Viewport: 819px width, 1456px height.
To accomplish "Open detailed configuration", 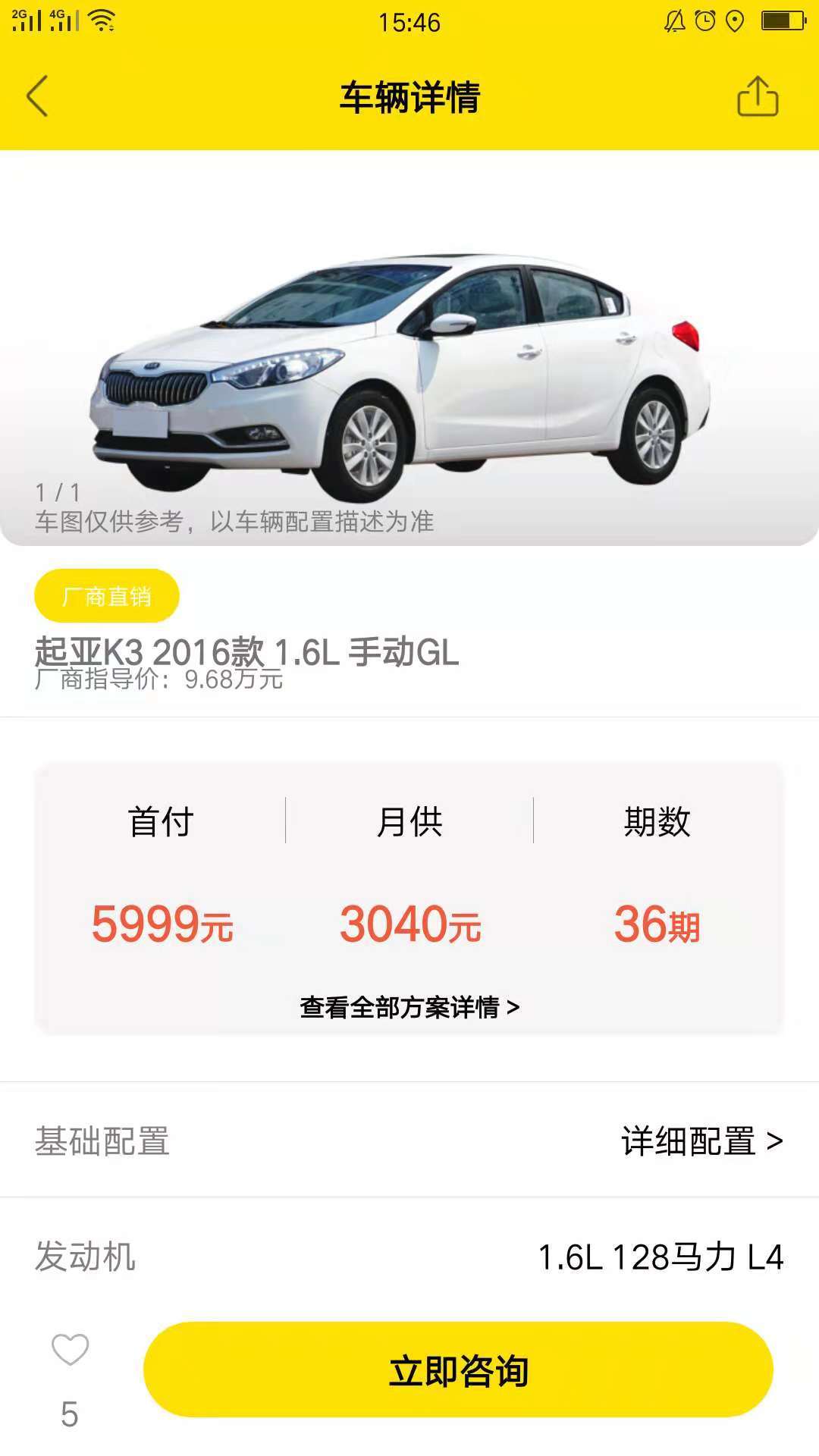I will 701,1141.
